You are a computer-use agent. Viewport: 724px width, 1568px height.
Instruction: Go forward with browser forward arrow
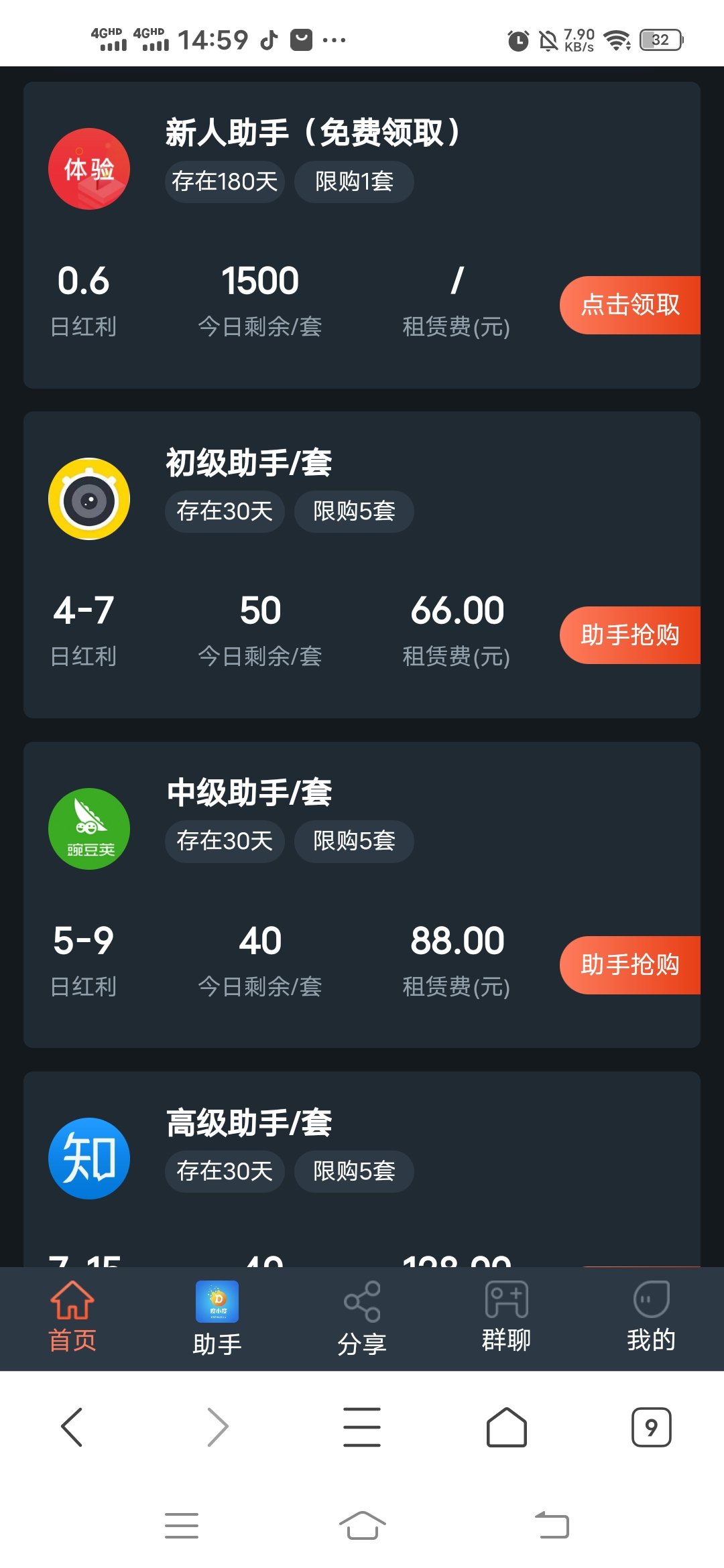pos(217,1427)
